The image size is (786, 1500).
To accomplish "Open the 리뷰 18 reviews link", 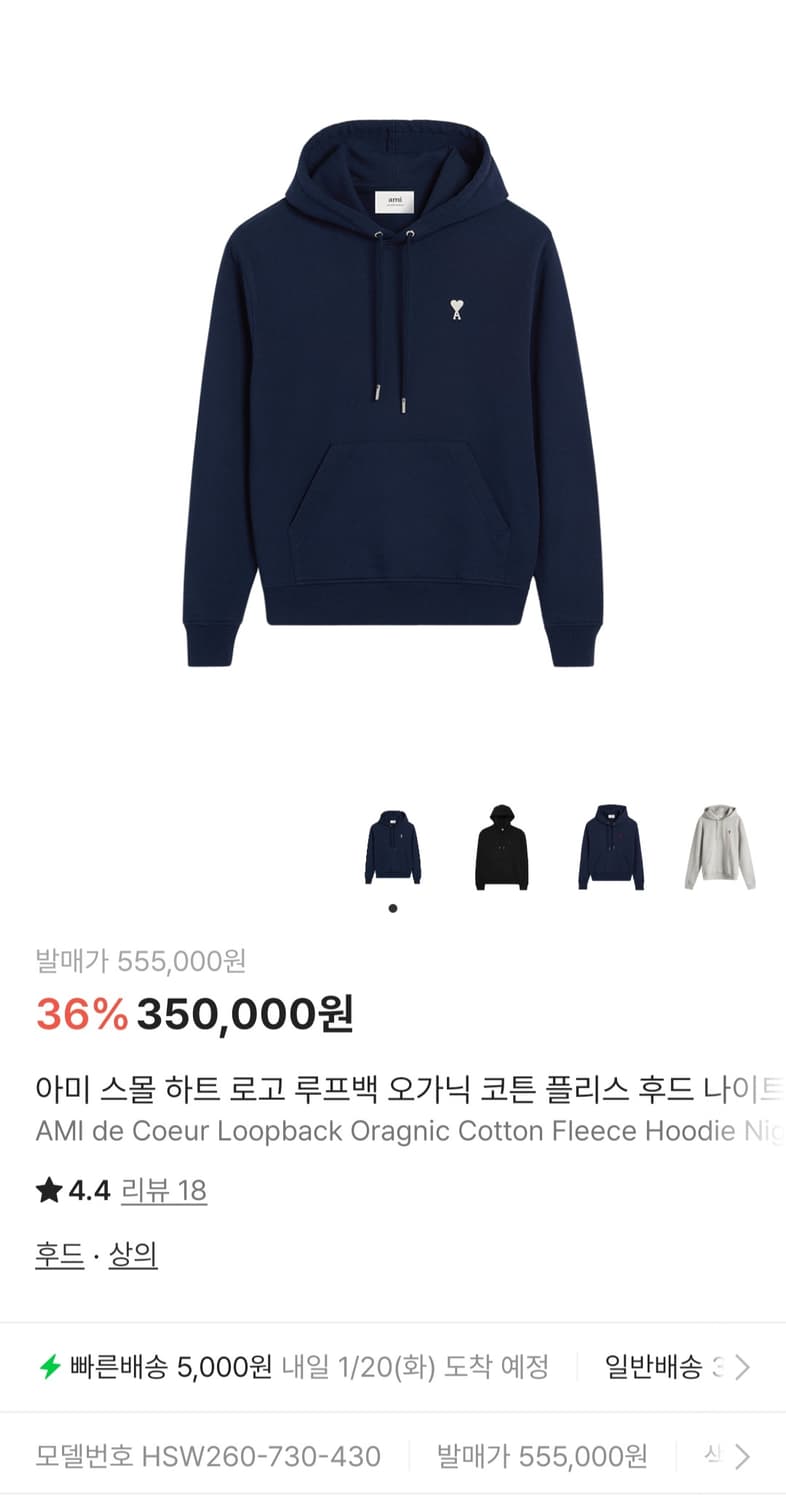I will pyautogui.click(x=165, y=1191).
